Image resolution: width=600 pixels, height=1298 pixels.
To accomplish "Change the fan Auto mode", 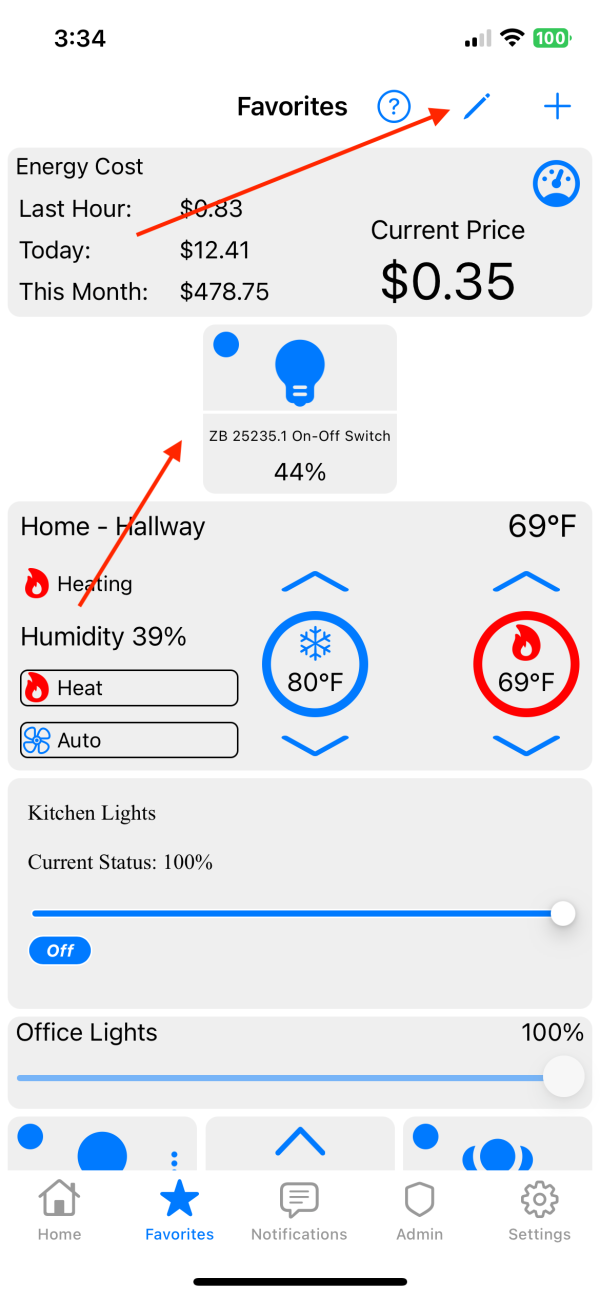I will 129,740.
